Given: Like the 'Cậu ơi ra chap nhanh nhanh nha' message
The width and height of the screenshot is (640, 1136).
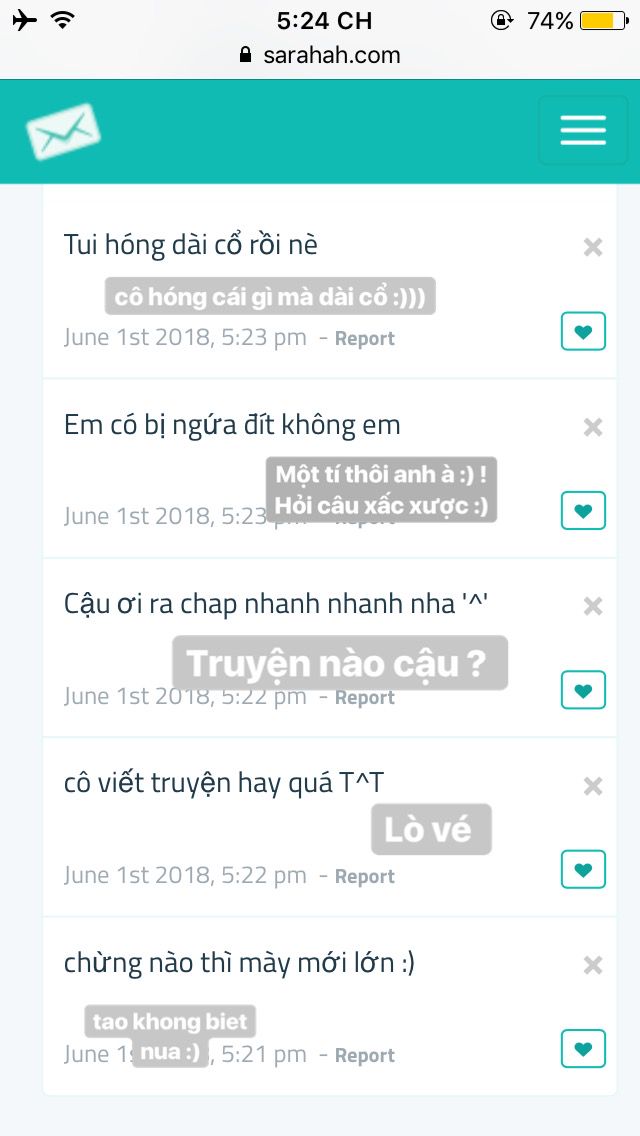Looking at the screenshot, I should point(583,690).
